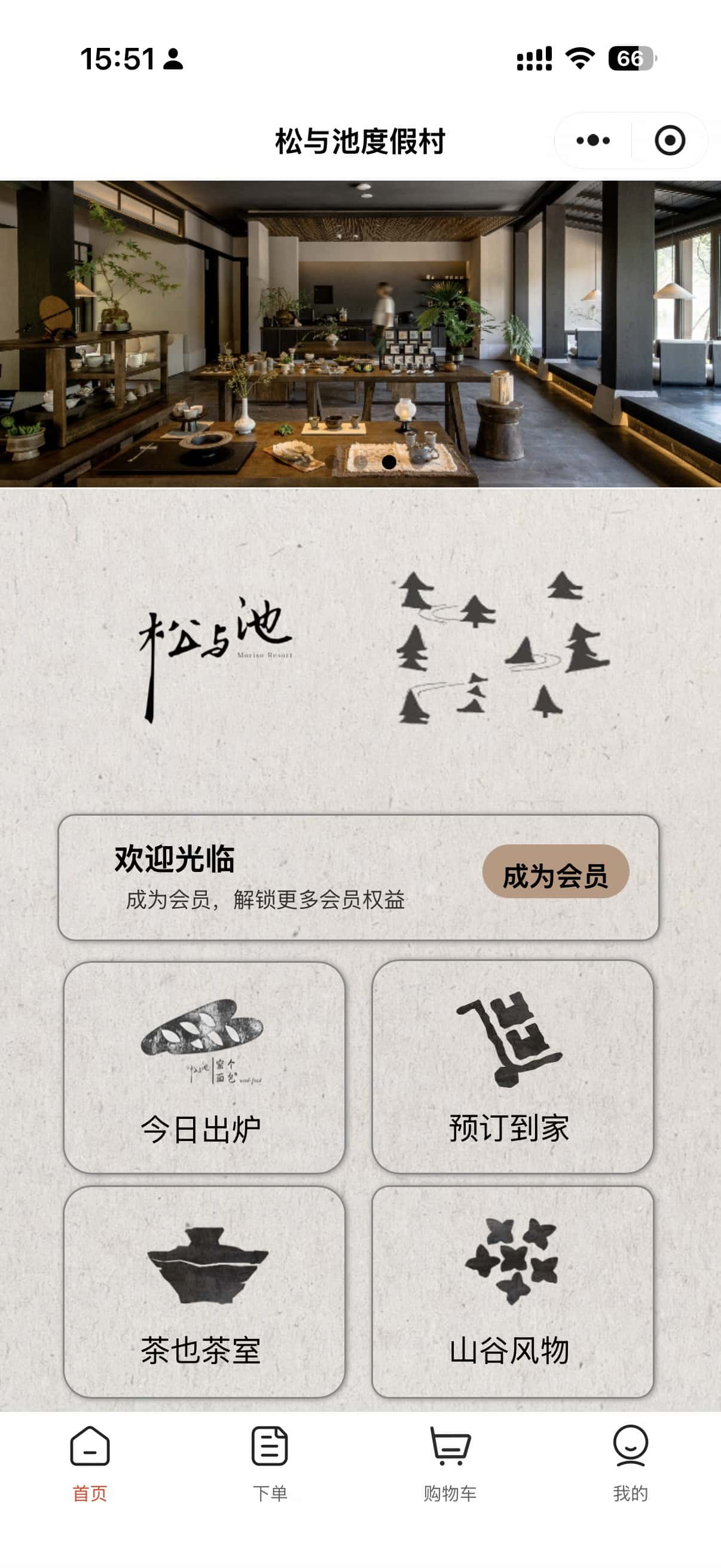Open the mini program more options menu
Image resolution: width=721 pixels, height=1568 pixels.
(x=592, y=141)
